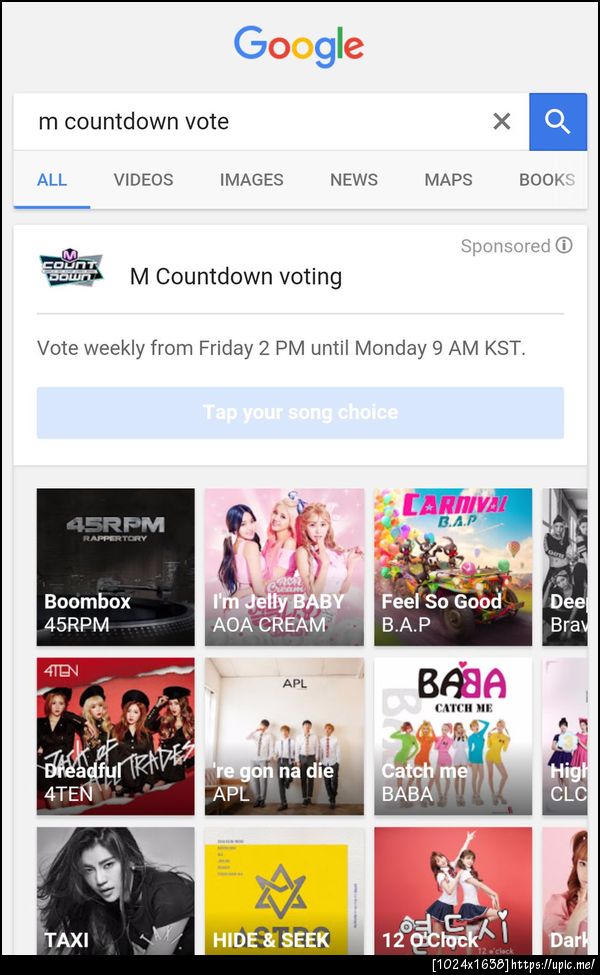
Task: Tap the search box with "m countdown vote"
Action: coord(250,122)
